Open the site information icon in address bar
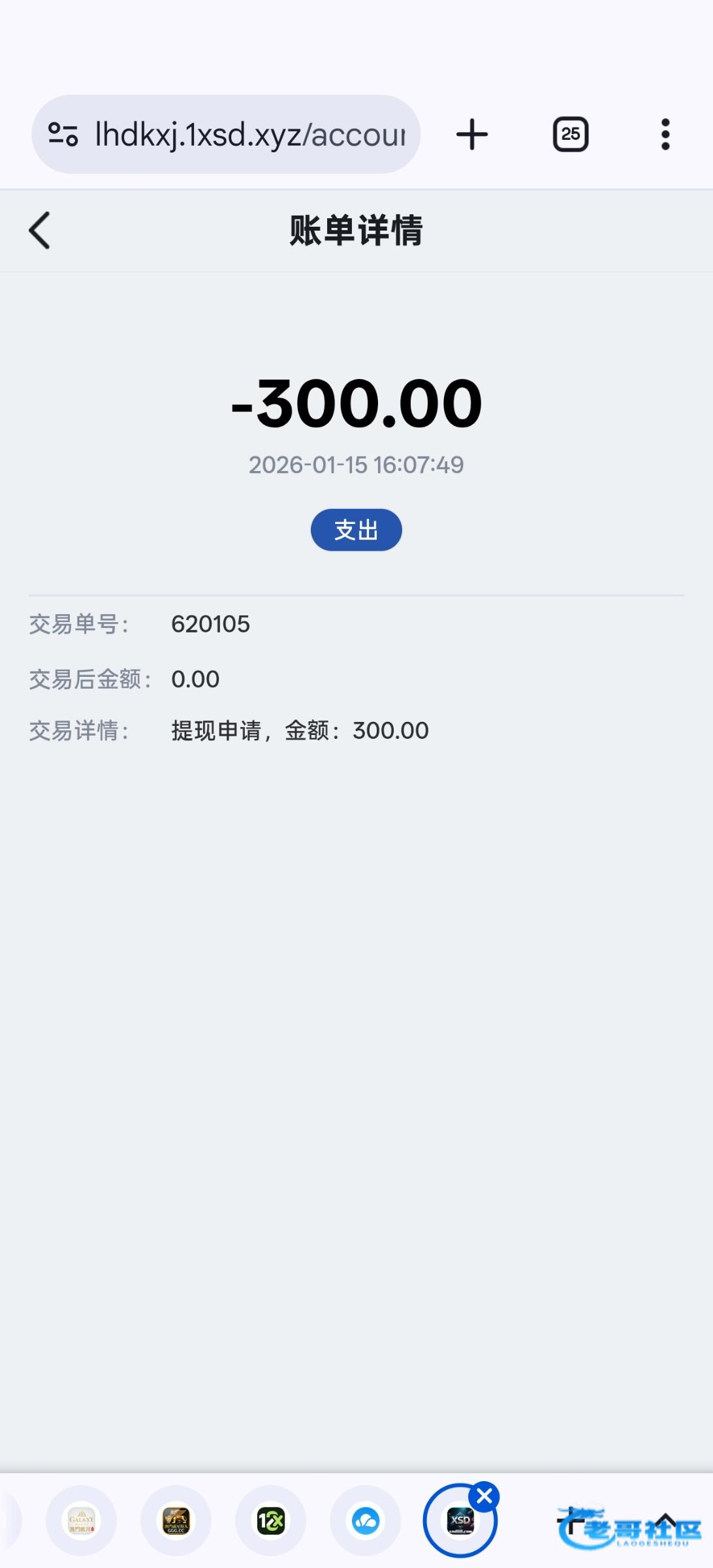The height and width of the screenshot is (1568, 713). click(63, 135)
